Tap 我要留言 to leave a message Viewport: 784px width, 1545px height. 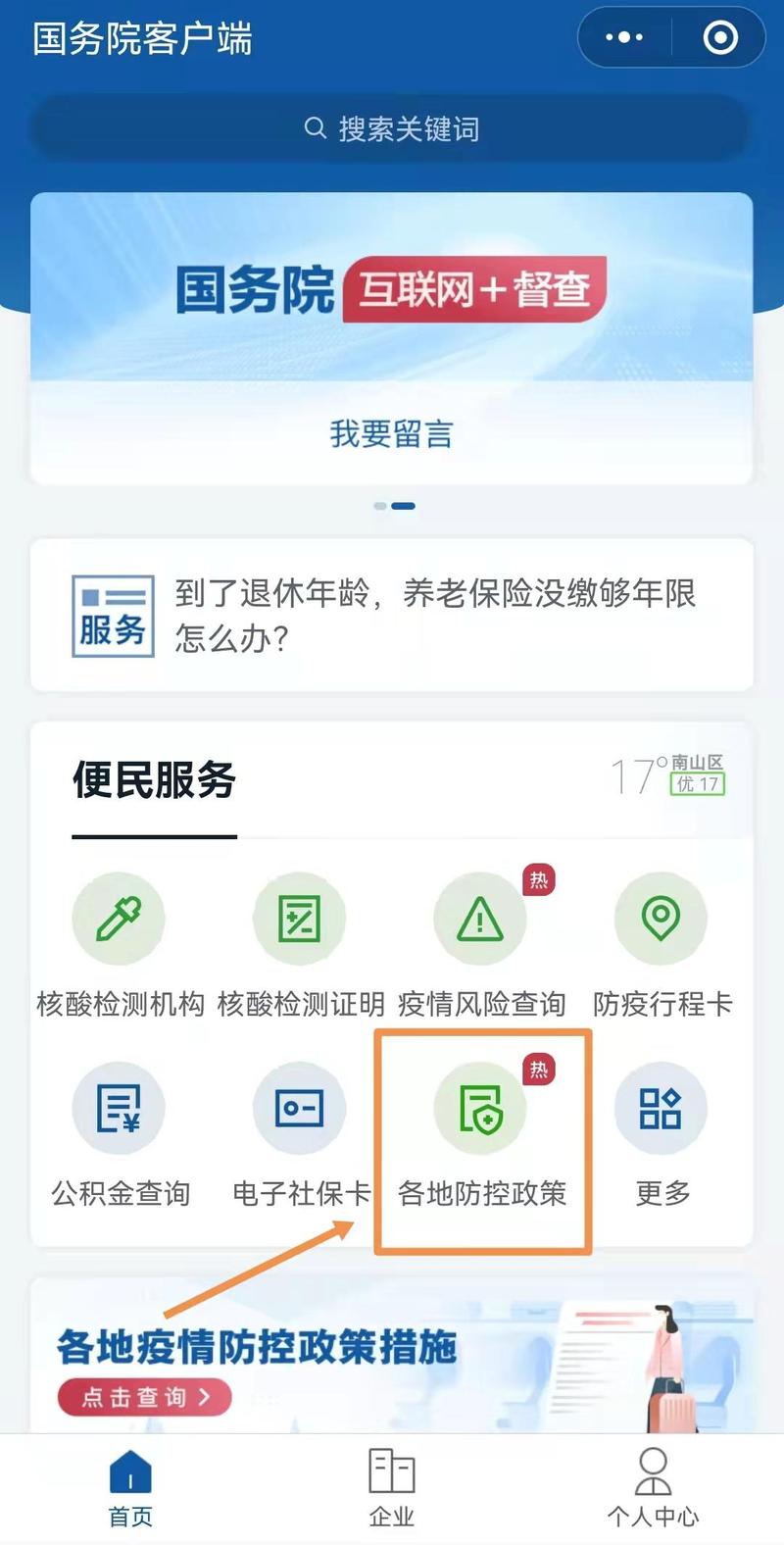pos(392,433)
